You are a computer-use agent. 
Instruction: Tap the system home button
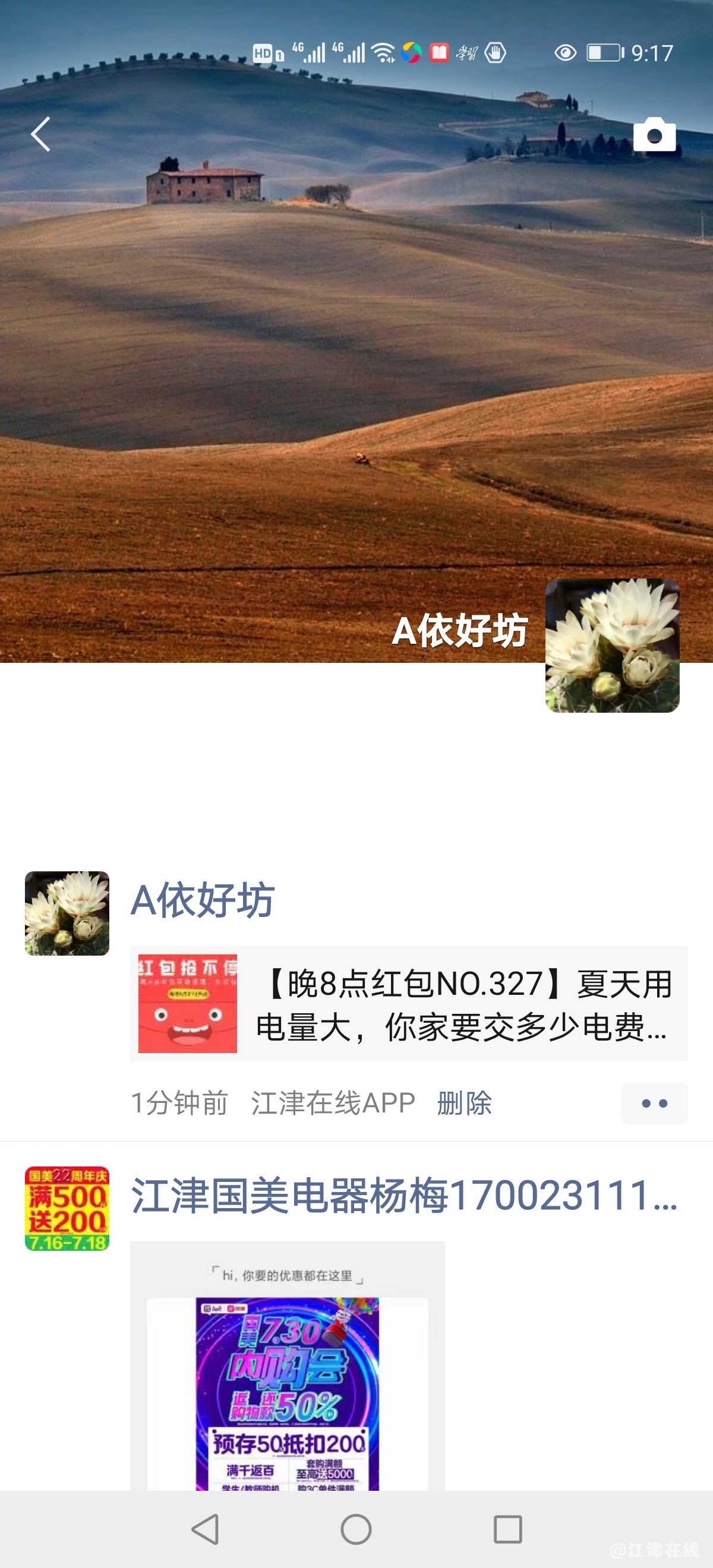tap(356, 1529)
